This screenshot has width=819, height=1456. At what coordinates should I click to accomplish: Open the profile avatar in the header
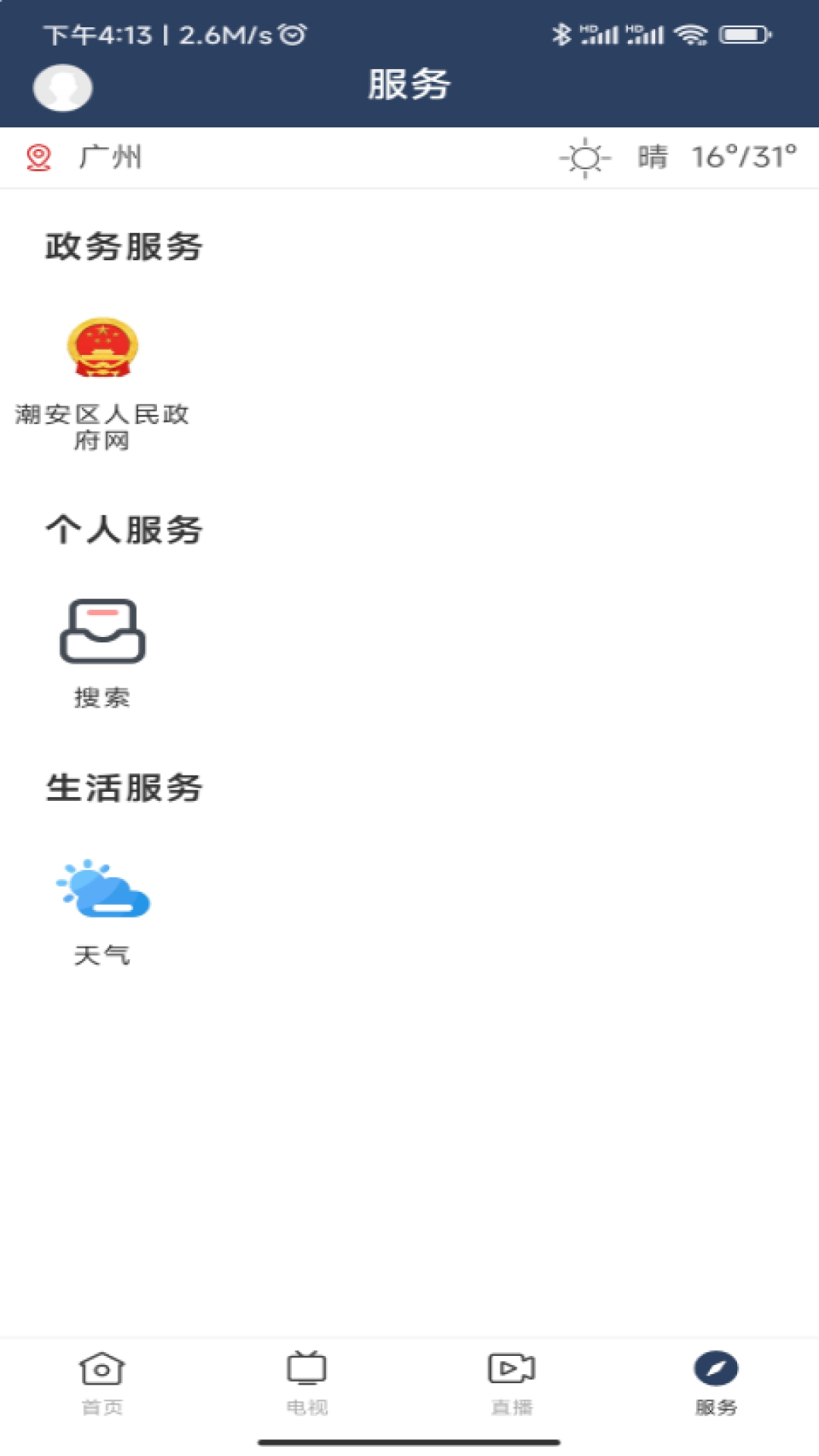[62, 87]
